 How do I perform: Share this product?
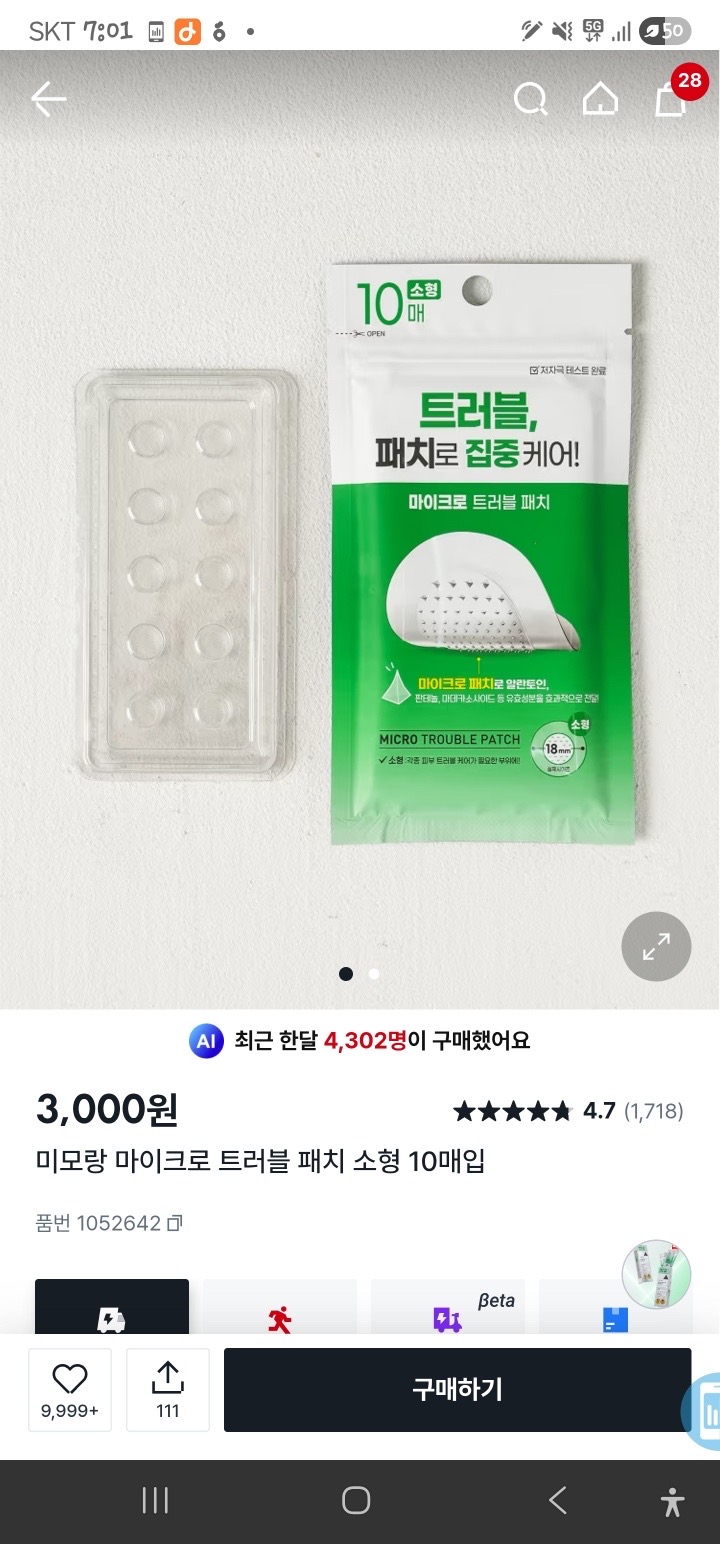point(168,1388)
